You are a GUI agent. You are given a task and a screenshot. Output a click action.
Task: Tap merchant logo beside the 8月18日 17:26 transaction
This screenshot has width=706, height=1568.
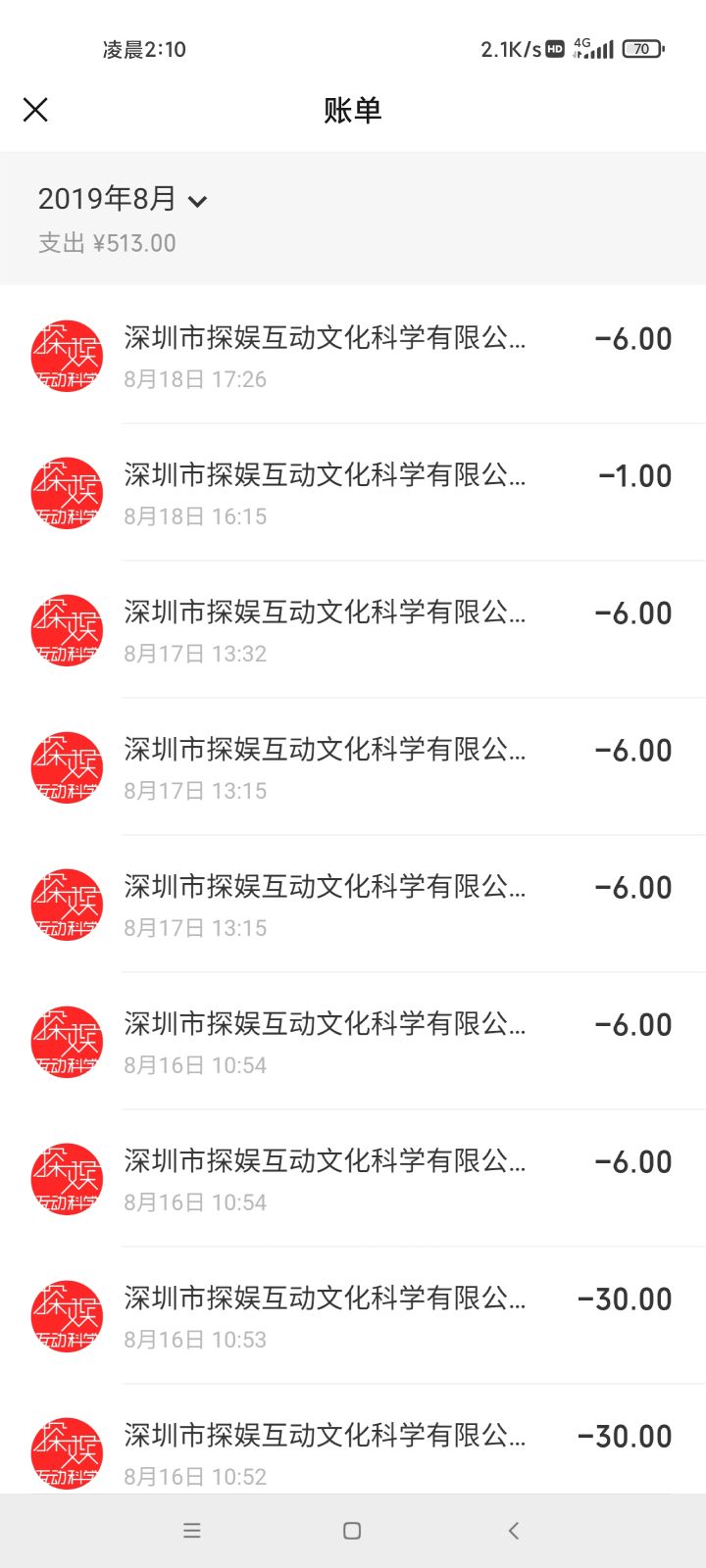(67, 355)
